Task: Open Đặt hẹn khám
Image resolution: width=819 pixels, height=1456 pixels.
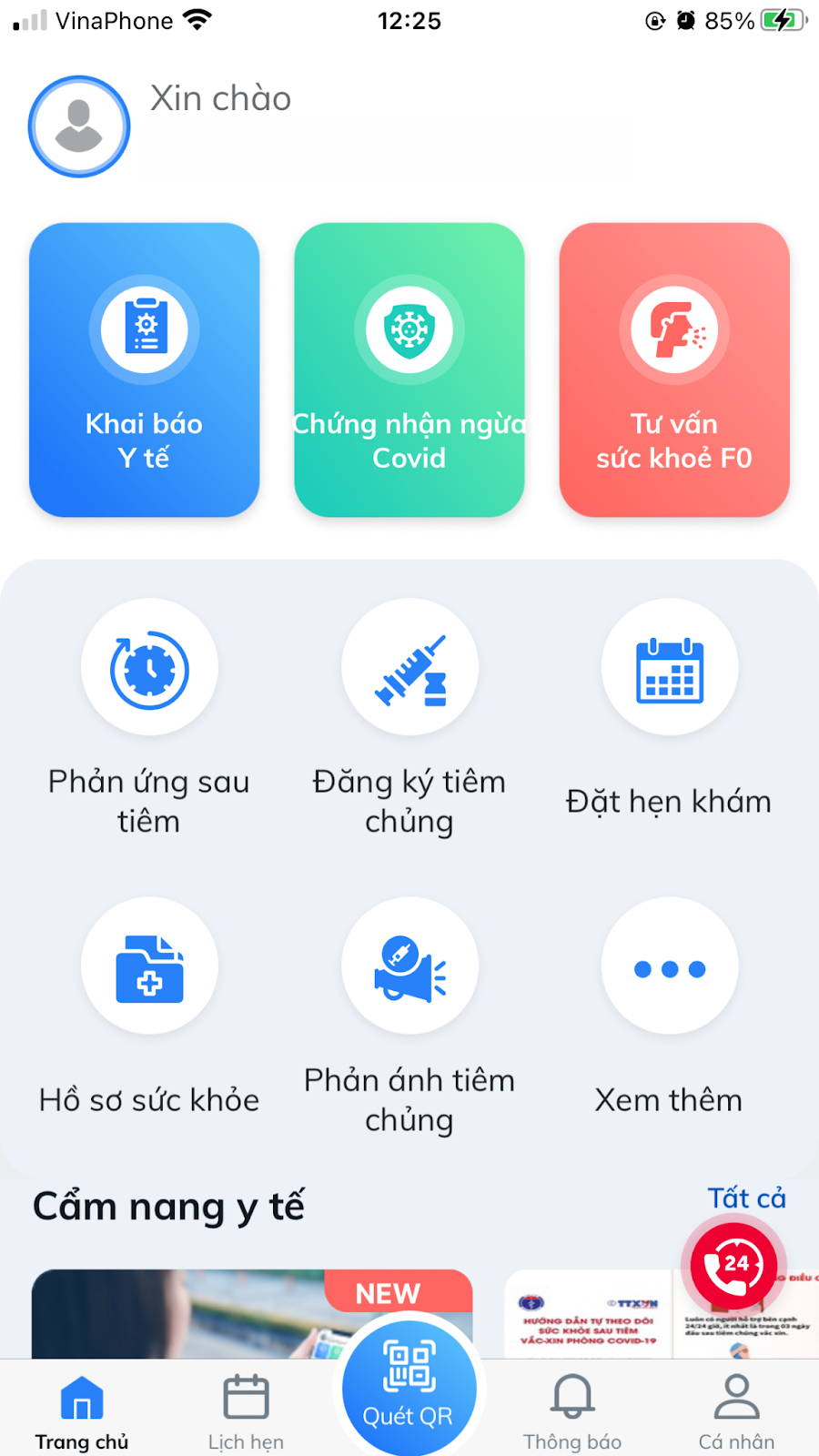Action: 670,669
